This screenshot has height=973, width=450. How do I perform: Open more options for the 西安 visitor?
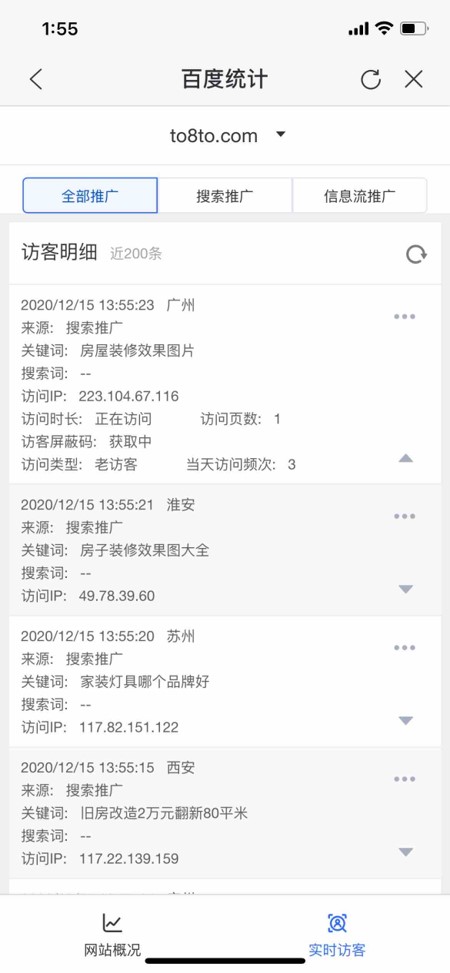pyautogui.click(x=405, y=779)
